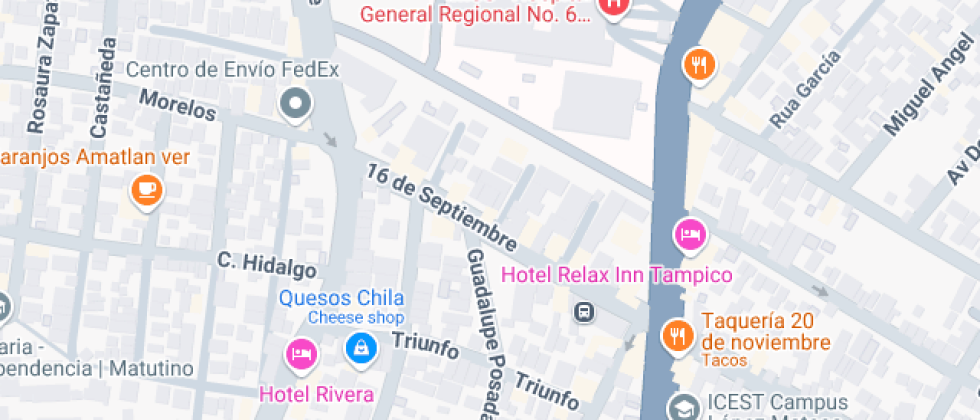The width and height of the screenshot is (980, 420).
Task: Select the bus stop icon near Triunfo
Action: [583, 313]
